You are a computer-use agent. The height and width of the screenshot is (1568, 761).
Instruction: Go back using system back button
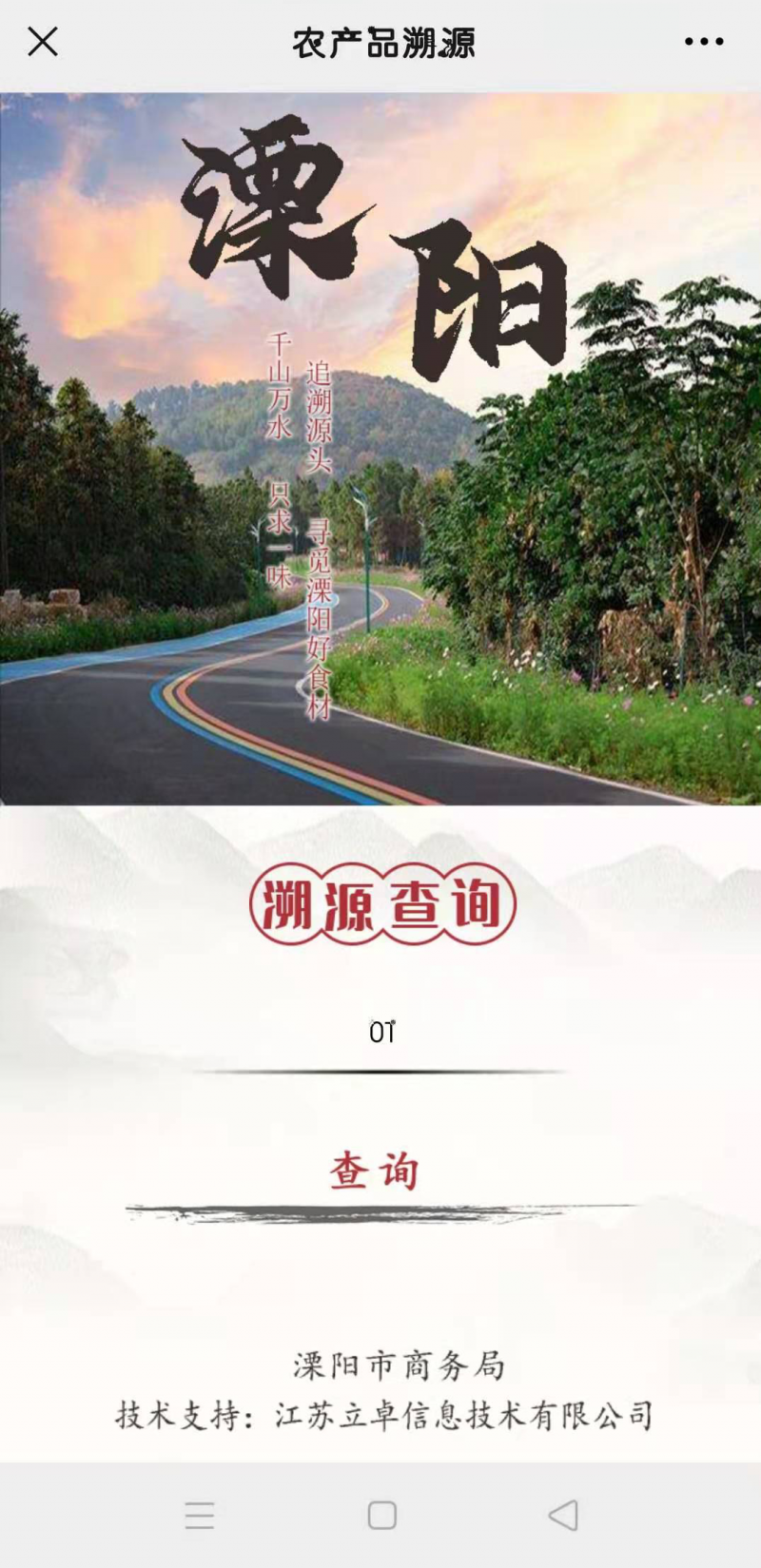[x=563, y=1515]
